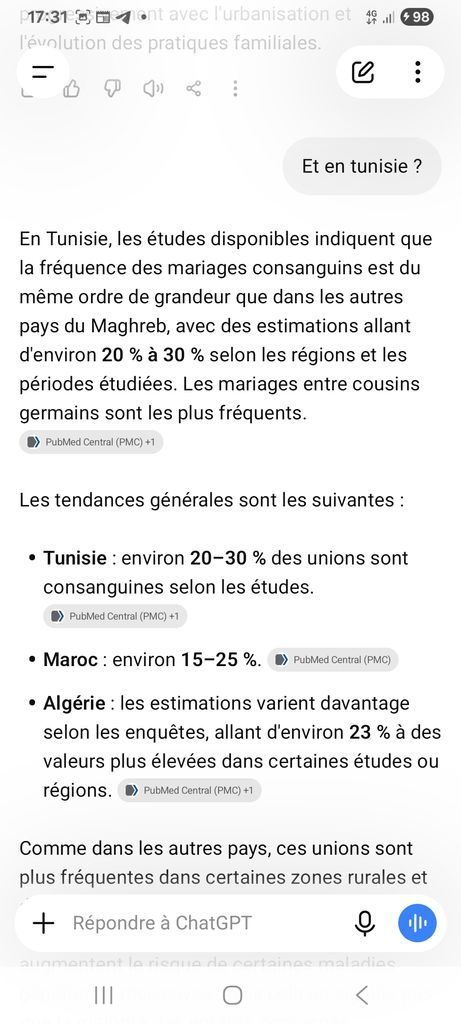The image size is (461, 1024).
Task: Share the previous response
Action: (x=194, y=89)
